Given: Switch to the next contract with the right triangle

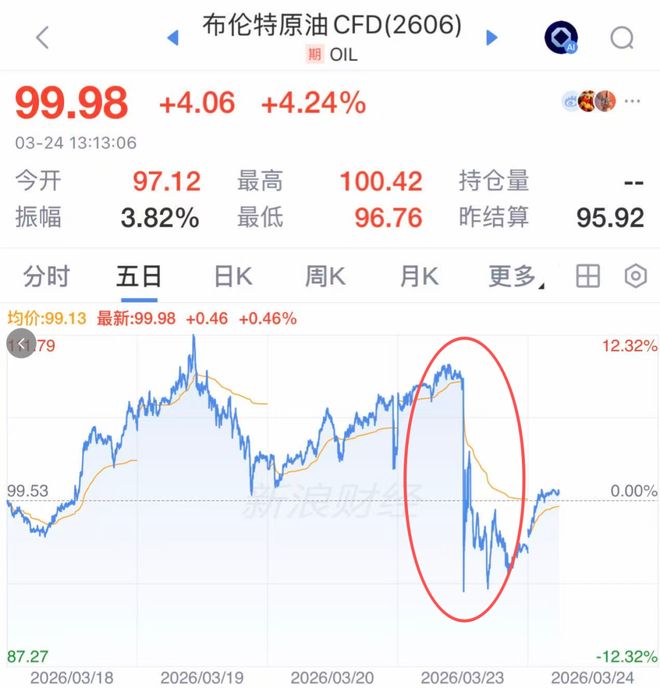Looking at the screenshot, I should click(491, 38).
